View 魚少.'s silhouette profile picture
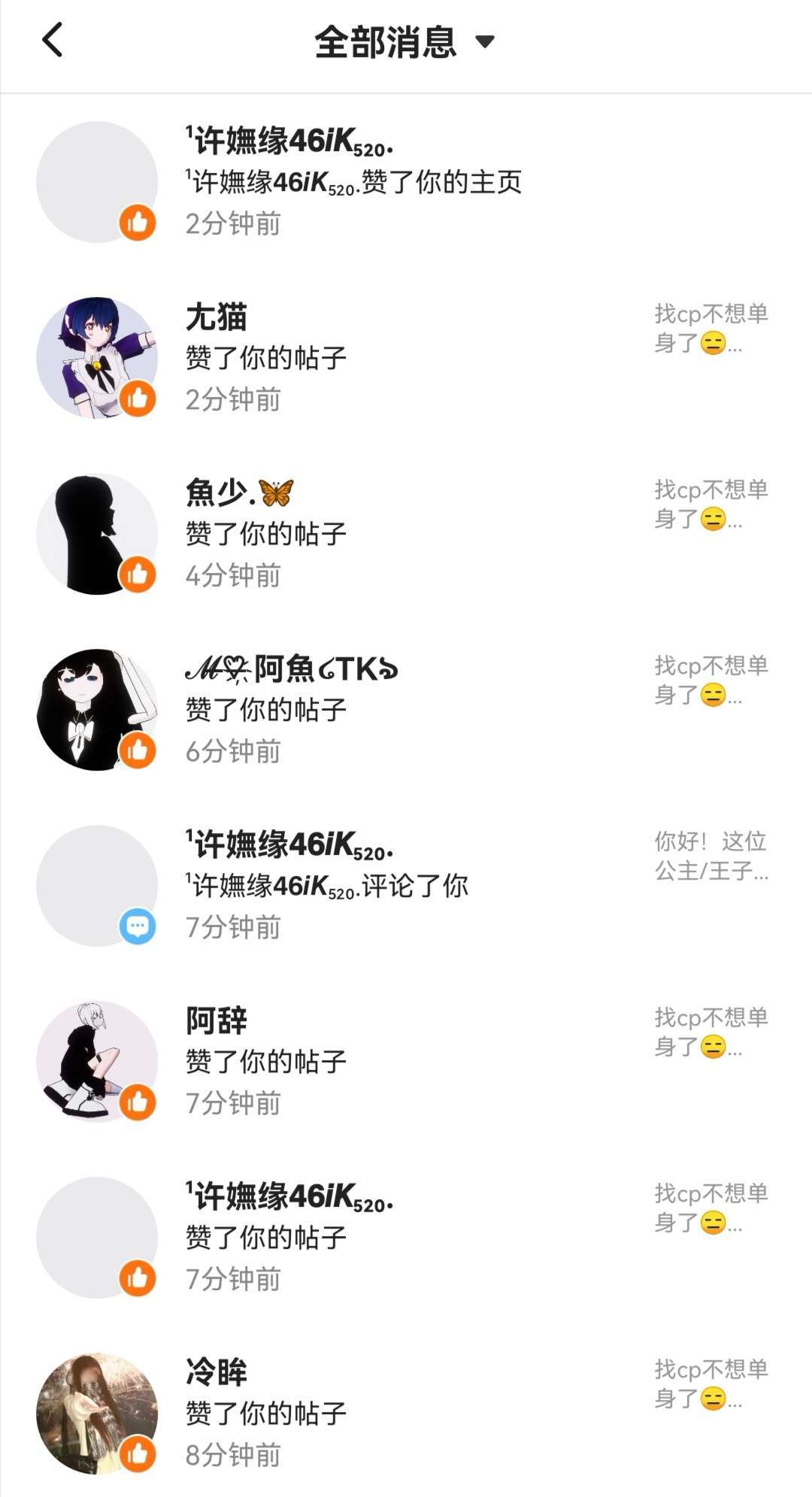The height and width of the screenshot is (1497, 812). click(96, 533)
